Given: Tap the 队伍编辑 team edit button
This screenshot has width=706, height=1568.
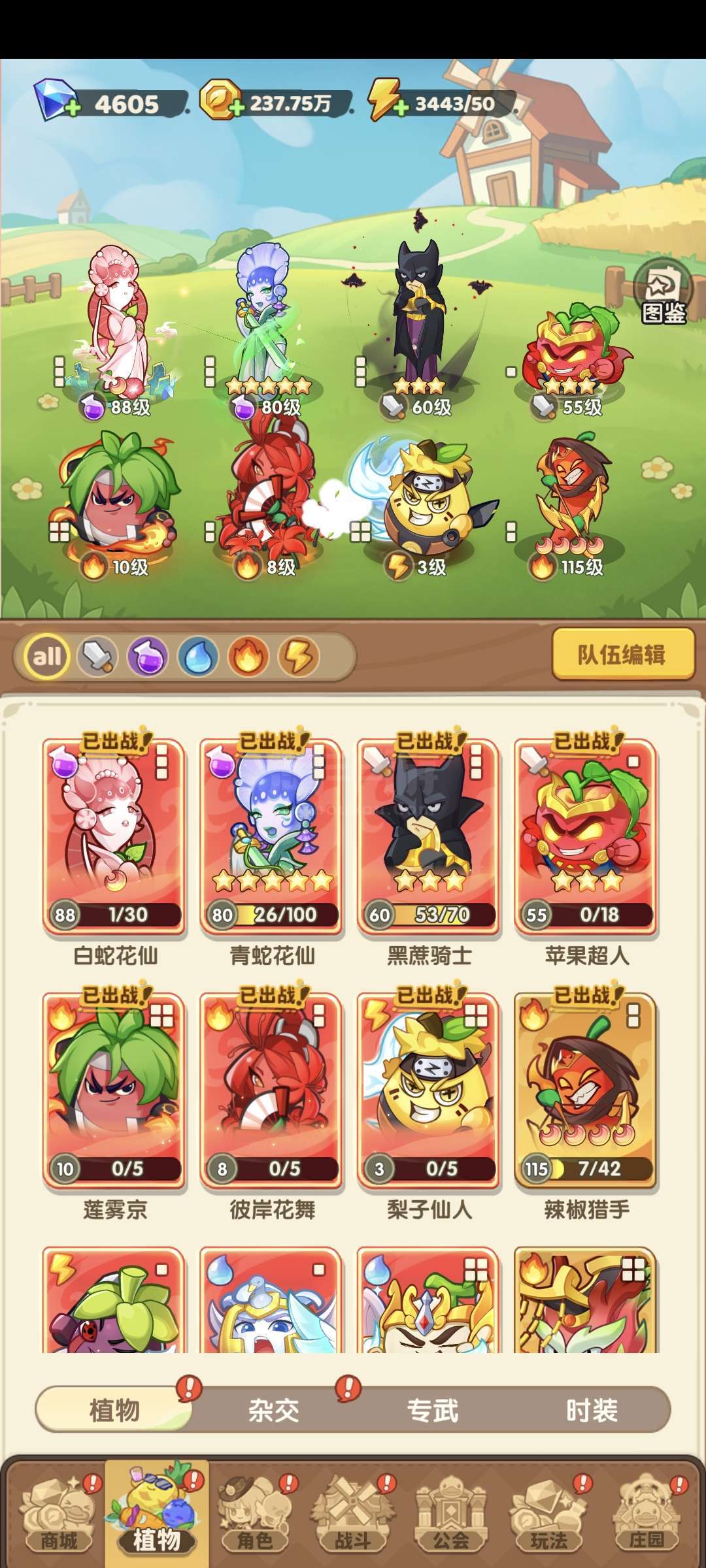Looking at the screenshot, I should [x=622, y=654].
